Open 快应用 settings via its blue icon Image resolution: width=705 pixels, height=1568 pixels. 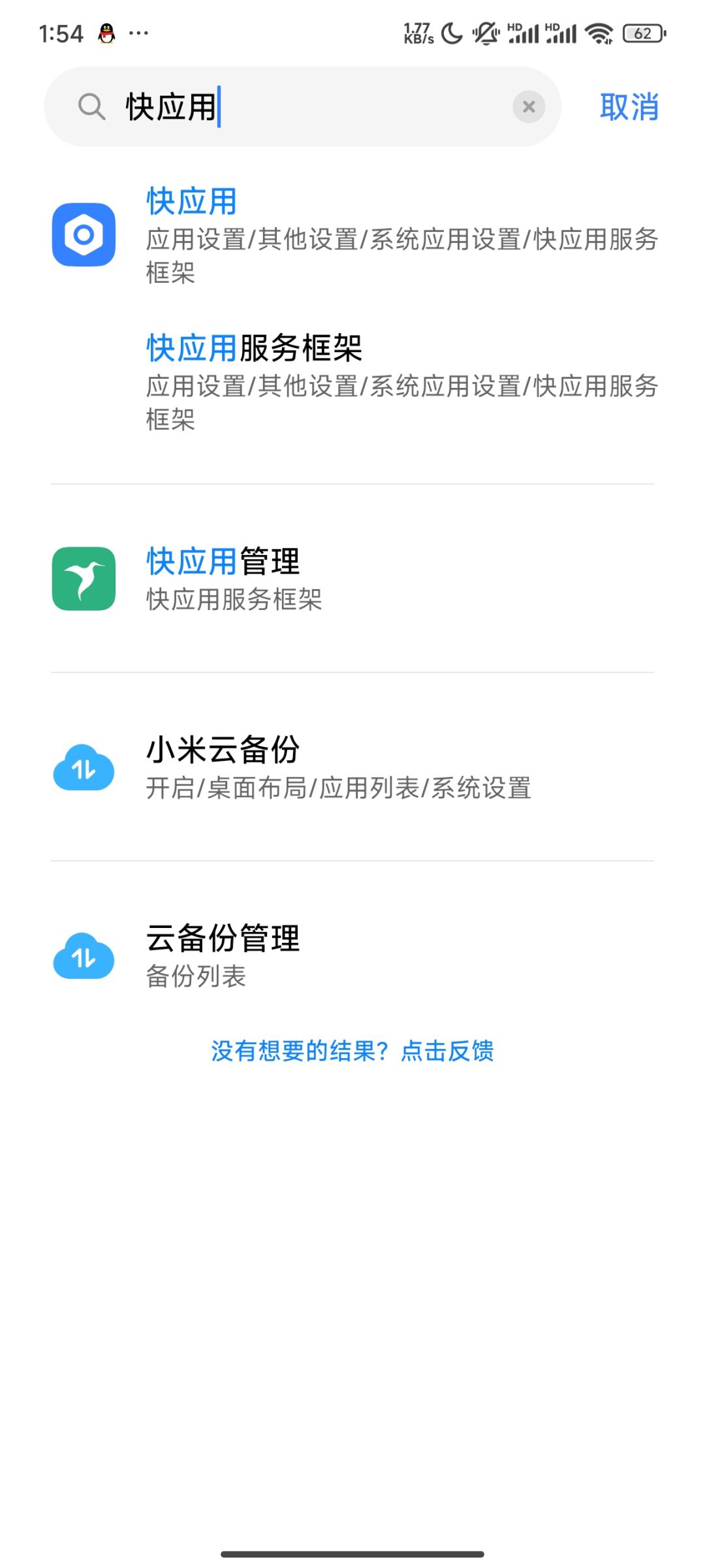pyautogui.click(x=83, y=235)
